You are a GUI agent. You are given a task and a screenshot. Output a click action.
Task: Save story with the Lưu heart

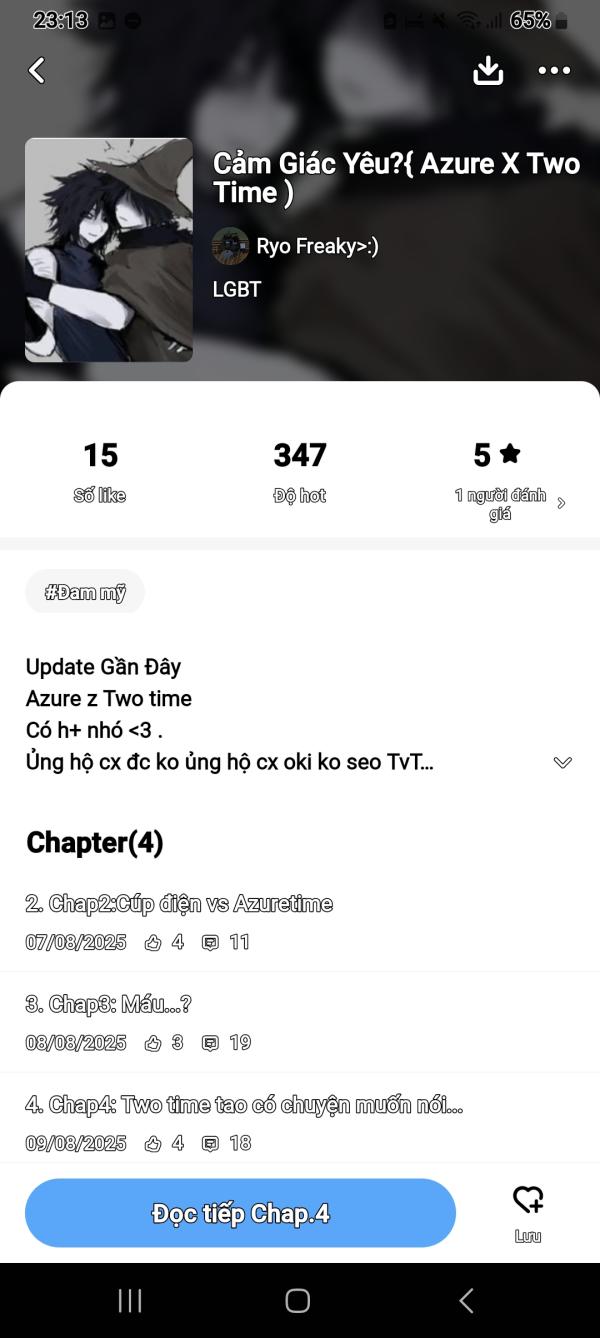pos(528,1211)
